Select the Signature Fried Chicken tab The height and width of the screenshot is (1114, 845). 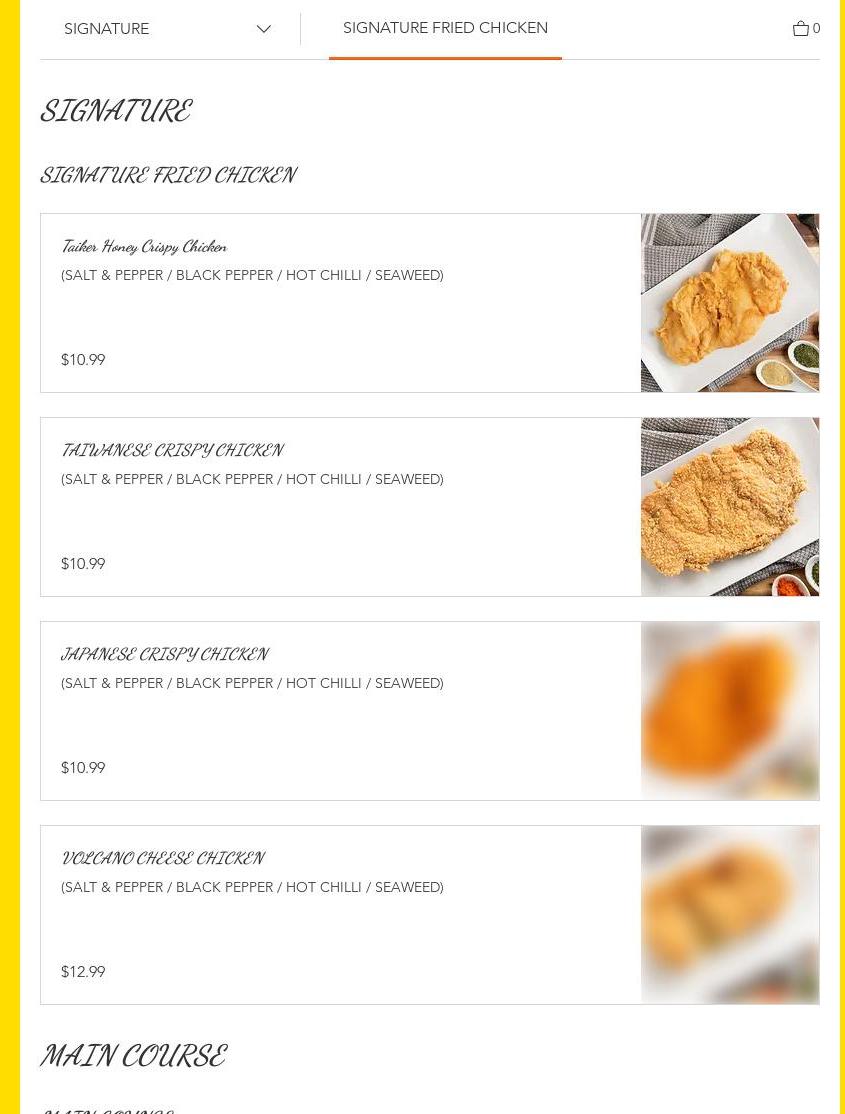445,29
